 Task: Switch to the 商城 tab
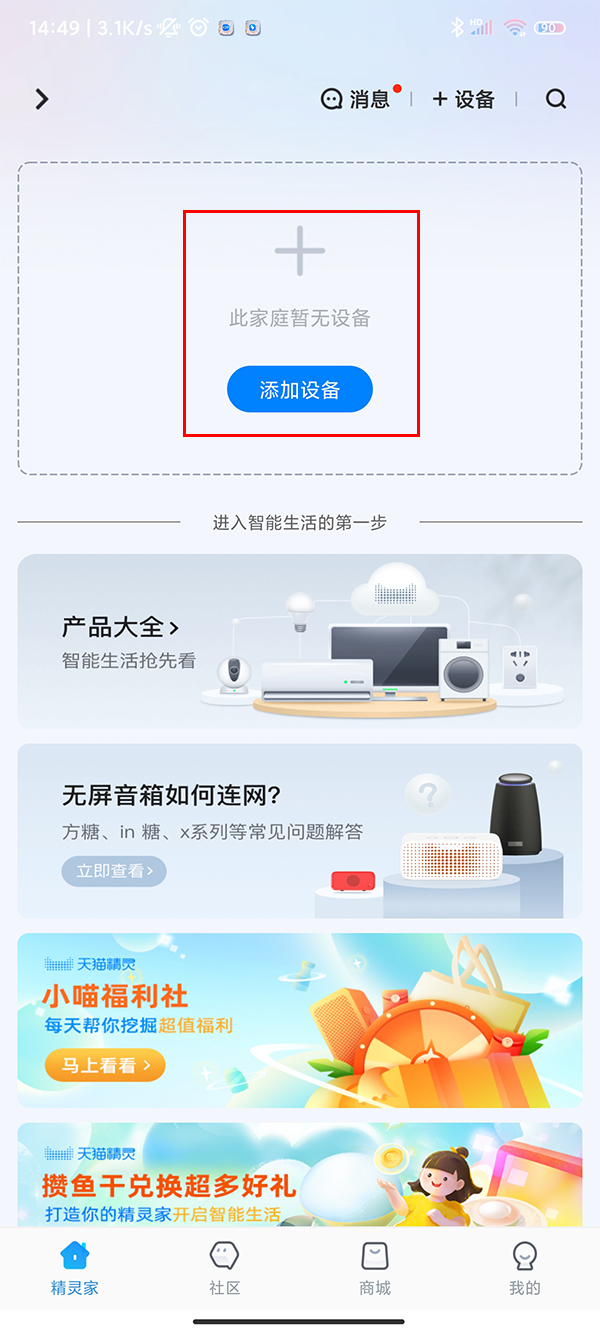(x=375, y=1268)
